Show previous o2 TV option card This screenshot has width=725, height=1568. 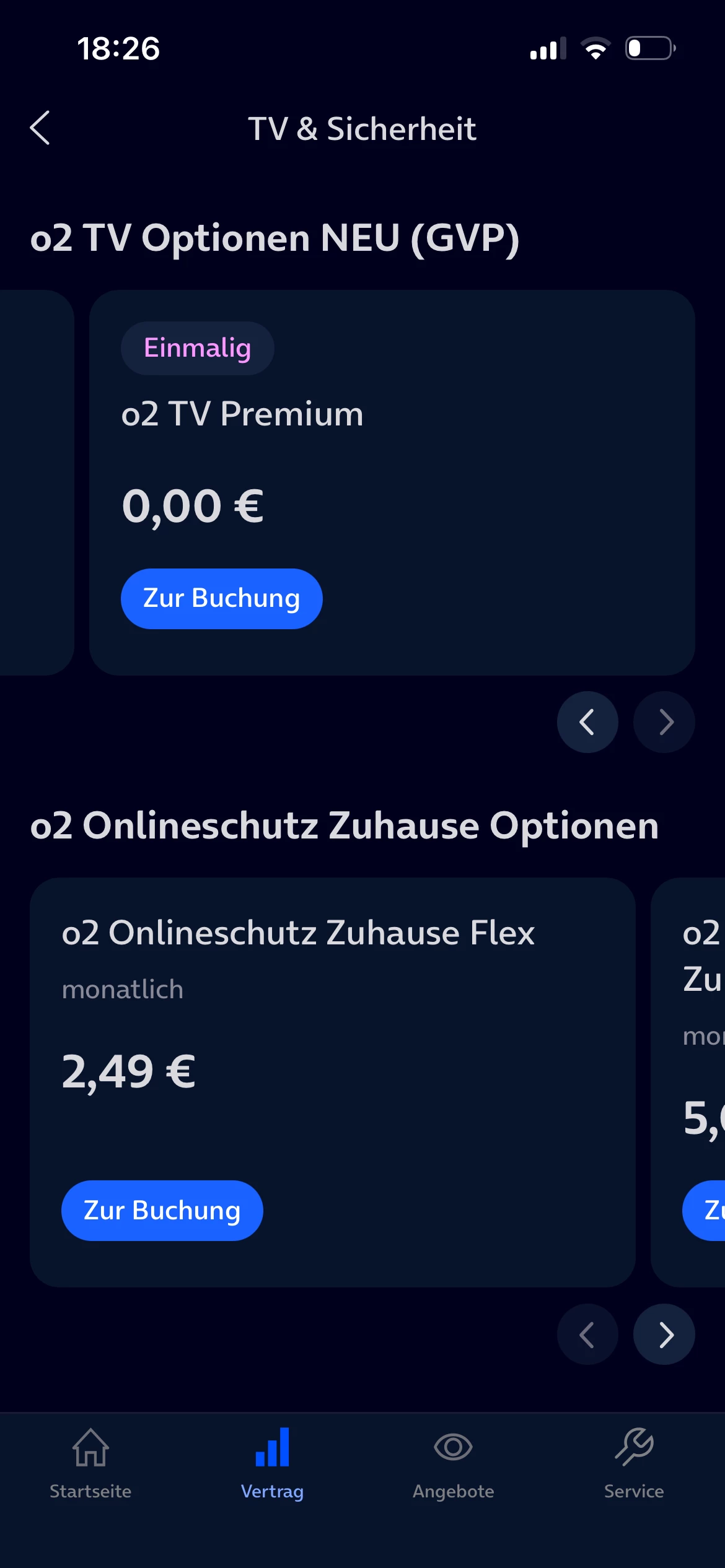587,722
